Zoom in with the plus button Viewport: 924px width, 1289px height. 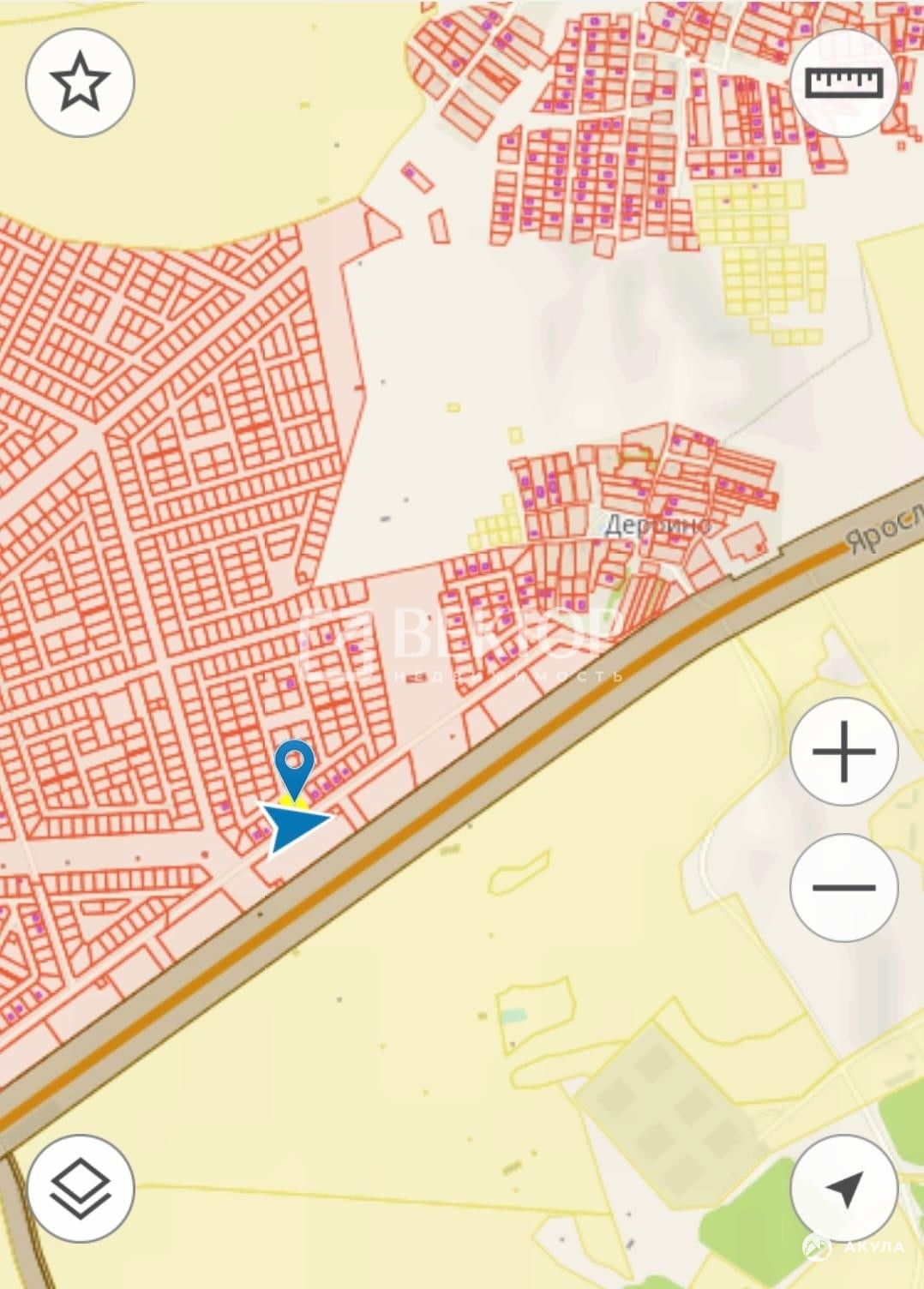[x=843, y=752]
